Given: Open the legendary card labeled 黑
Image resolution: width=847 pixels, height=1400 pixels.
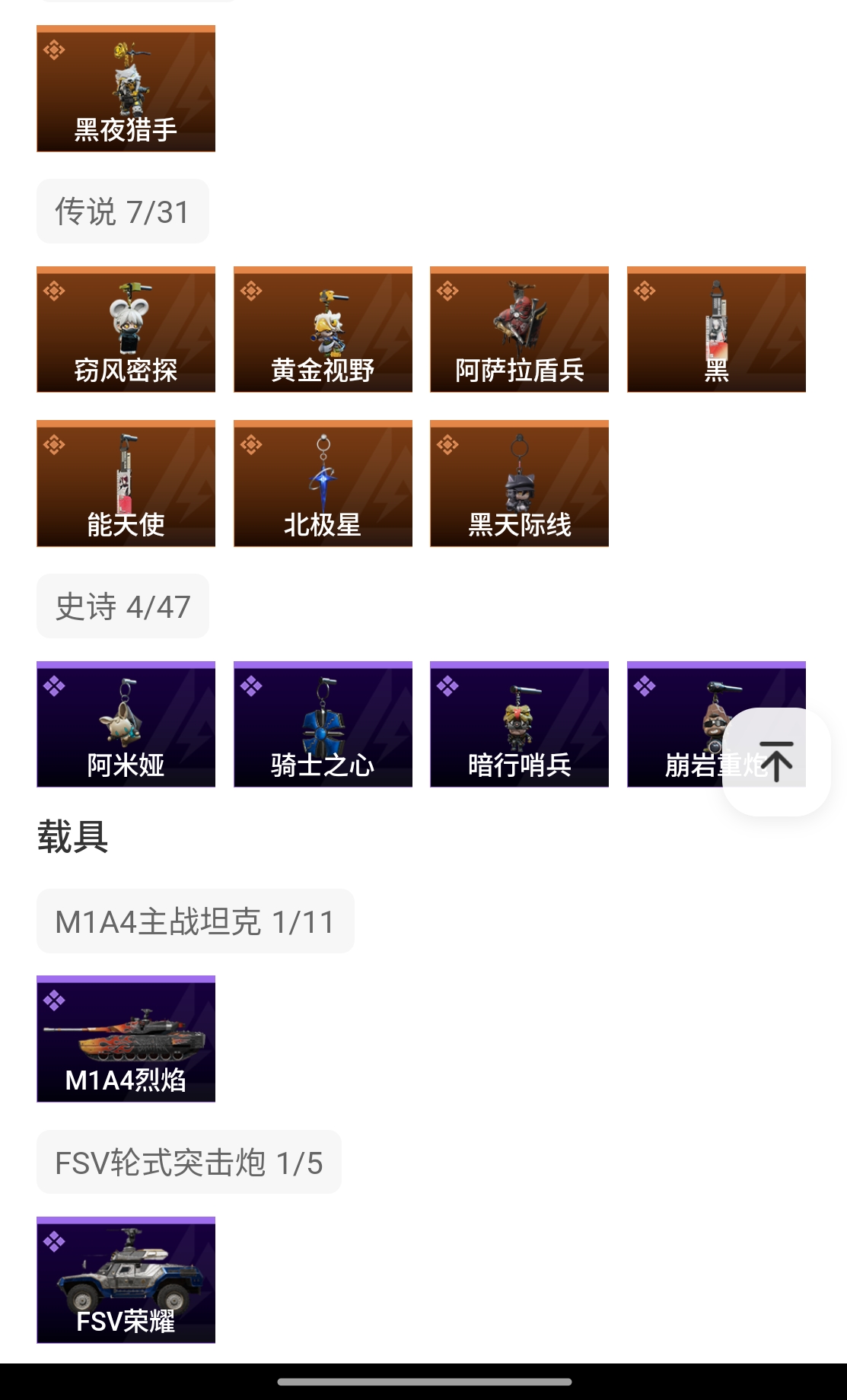Looking at the screenshot, I should [x=715, y=329].
